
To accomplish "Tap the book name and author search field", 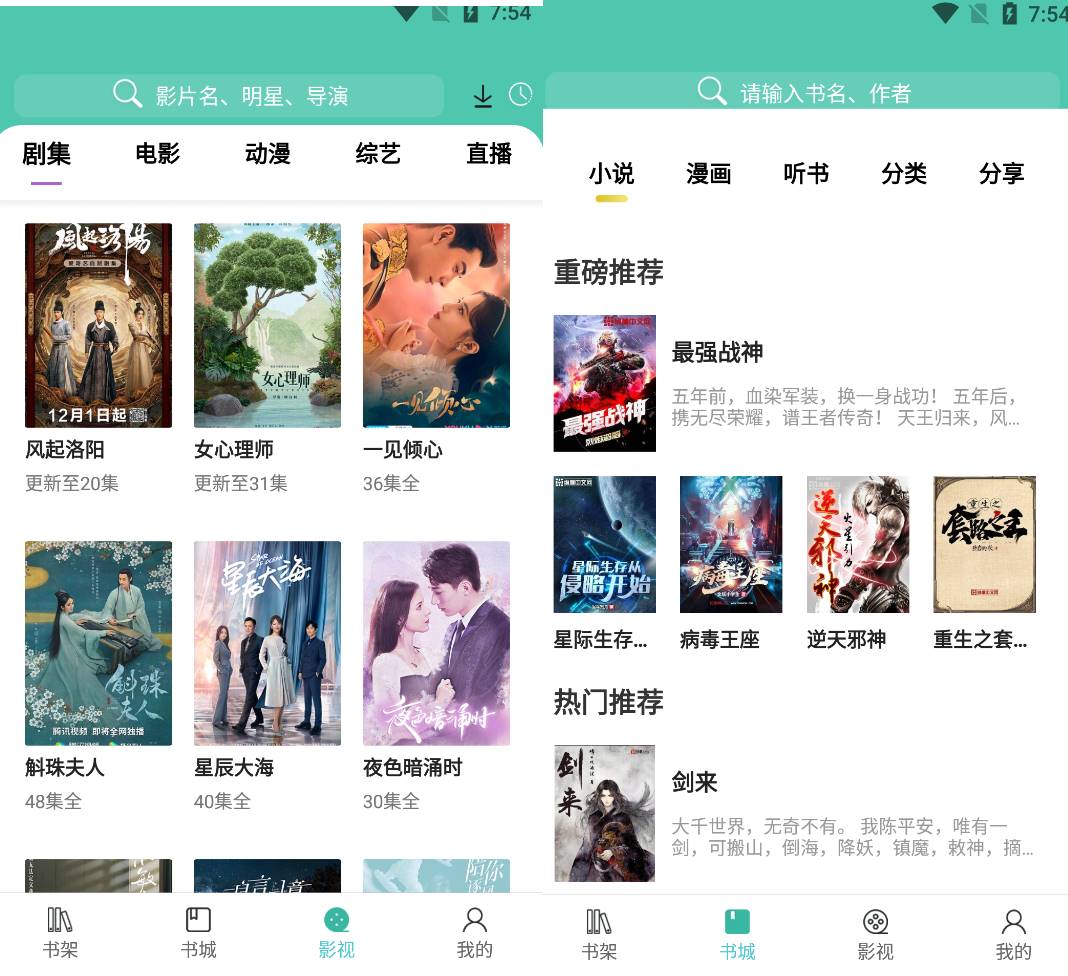I will 802,93.
